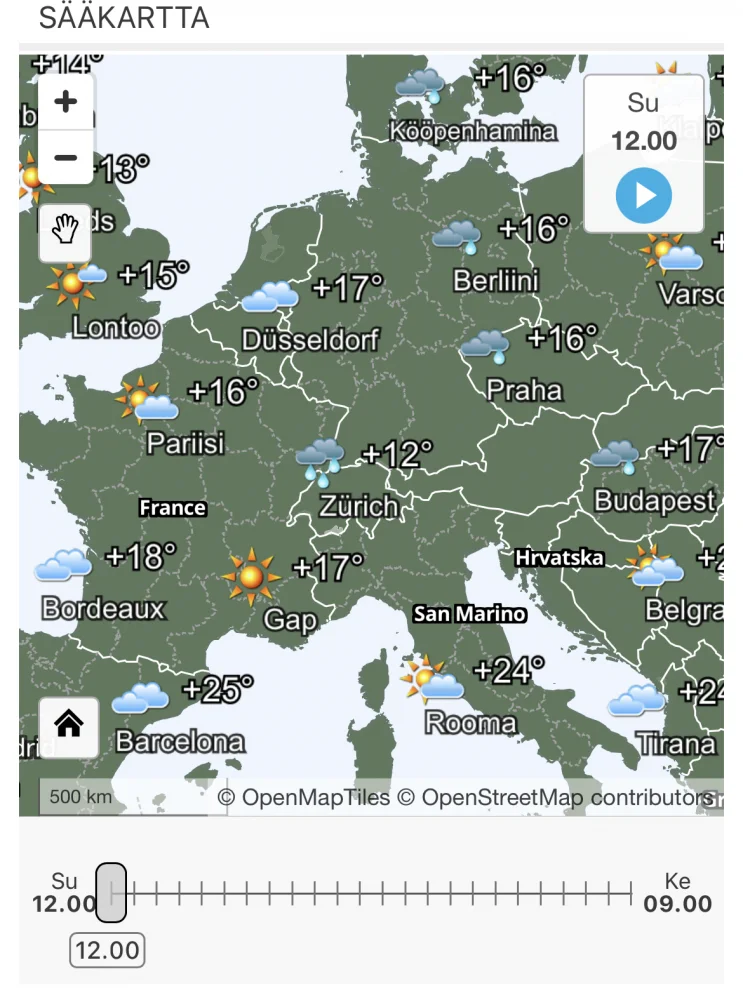Zoom in on the weather map
The image size is (743, 1000).
(66, 102)
